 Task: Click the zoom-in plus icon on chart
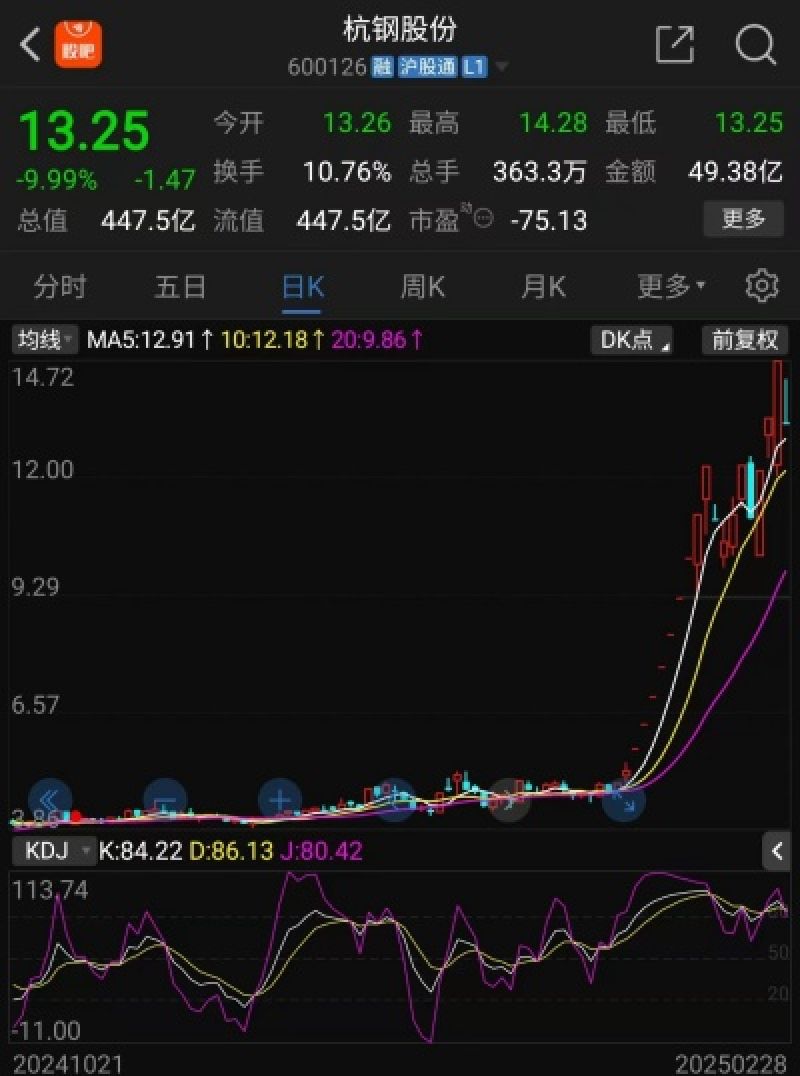277,800
